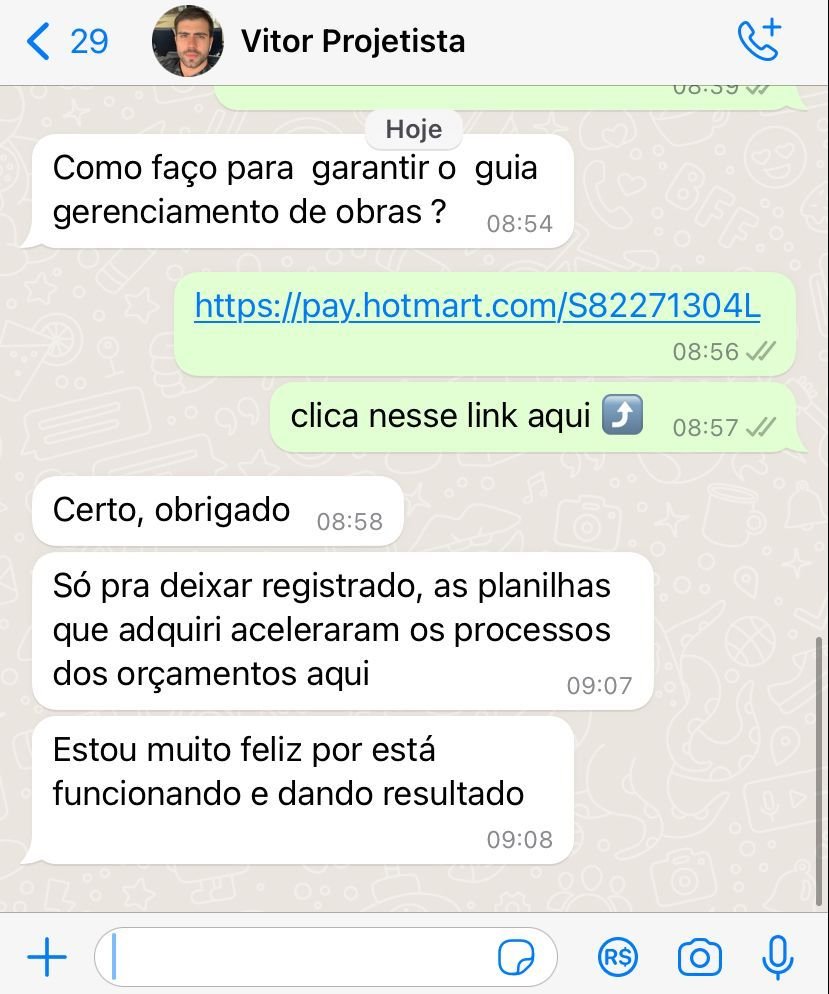This screenshot has width=829, height=994.
Task: Start a call with Vitor Projetista
Action: 758,41
